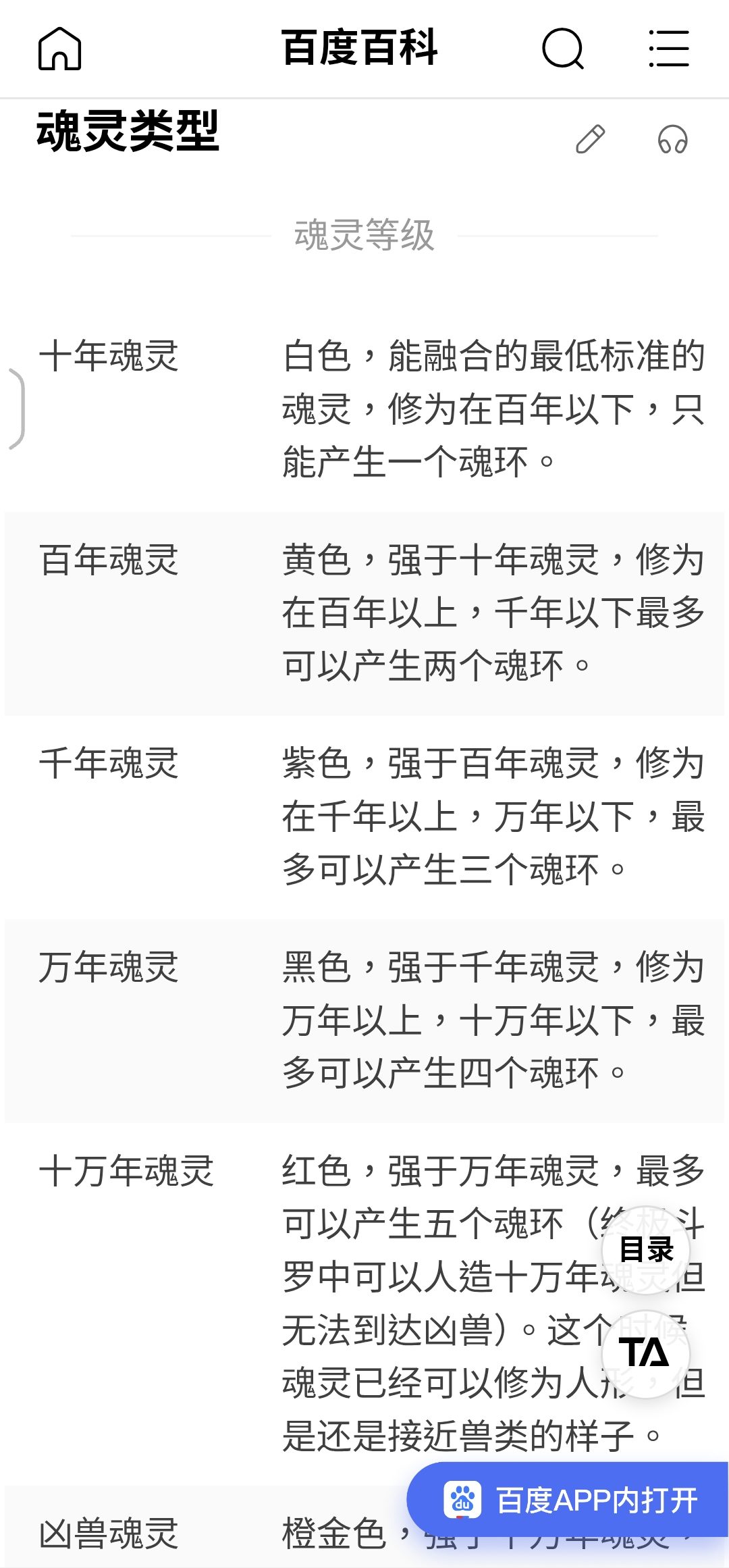Screen dimensions: 729x1568
Task: Open the article in 百度APP
Action: [568, 1500]
